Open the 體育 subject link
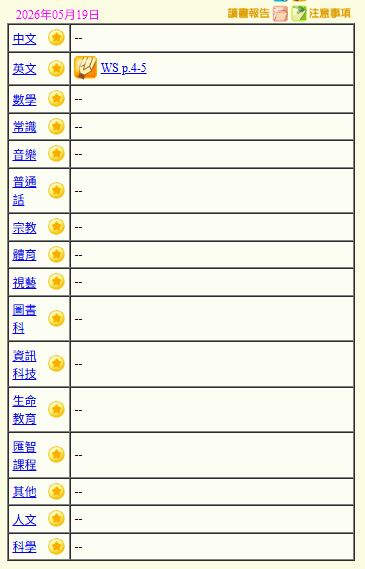Image resolution: width=365 pixels, height=569 pixels. (x=24, y=255)
